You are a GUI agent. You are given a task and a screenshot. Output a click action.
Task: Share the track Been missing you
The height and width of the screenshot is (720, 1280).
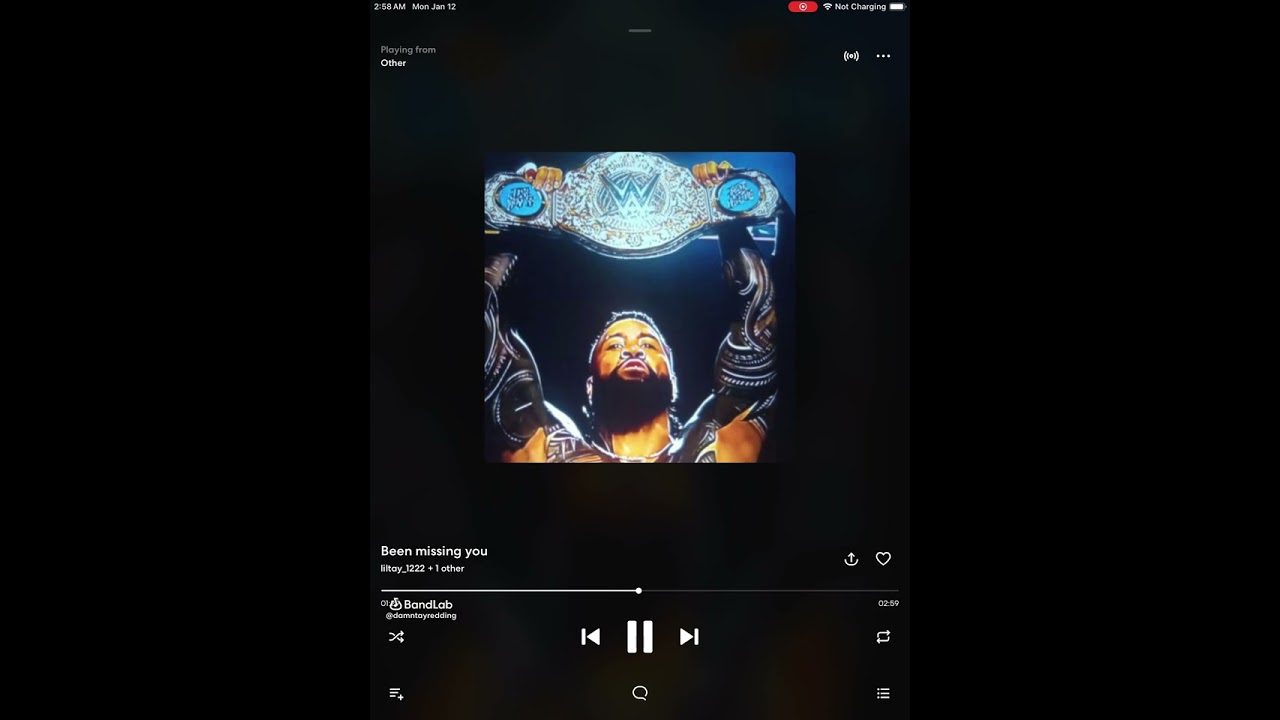(851, 559)
